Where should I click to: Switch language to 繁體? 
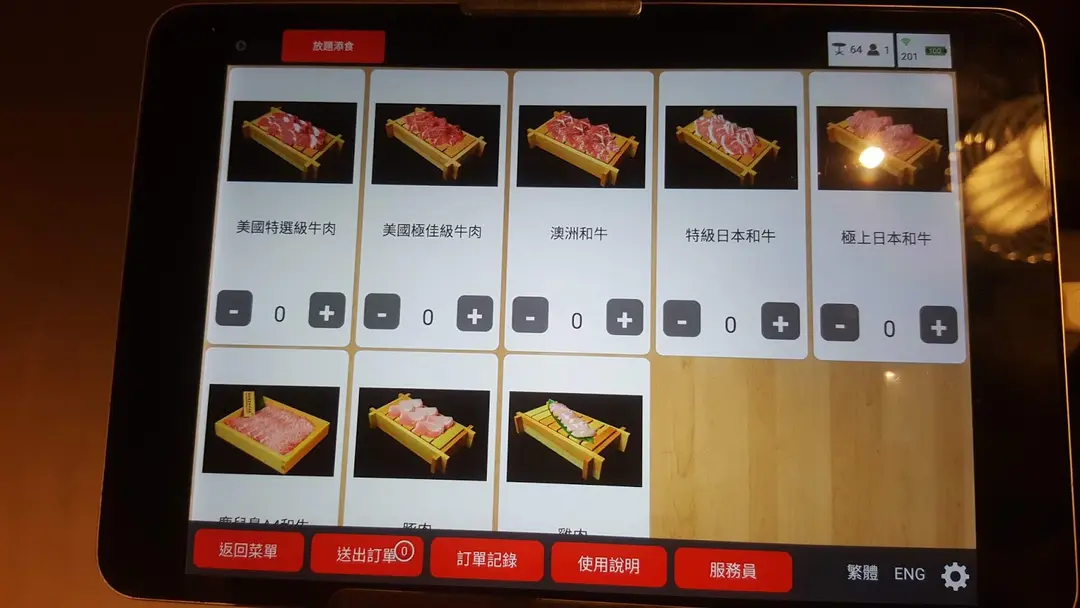[862, 573]
